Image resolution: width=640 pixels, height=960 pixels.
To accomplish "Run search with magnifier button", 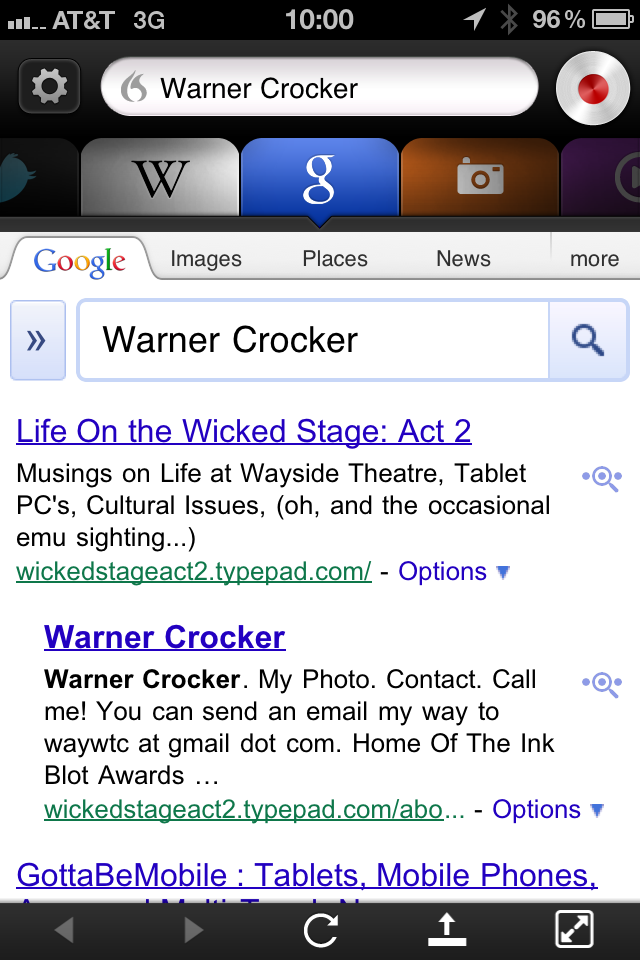I will point(589,340).
